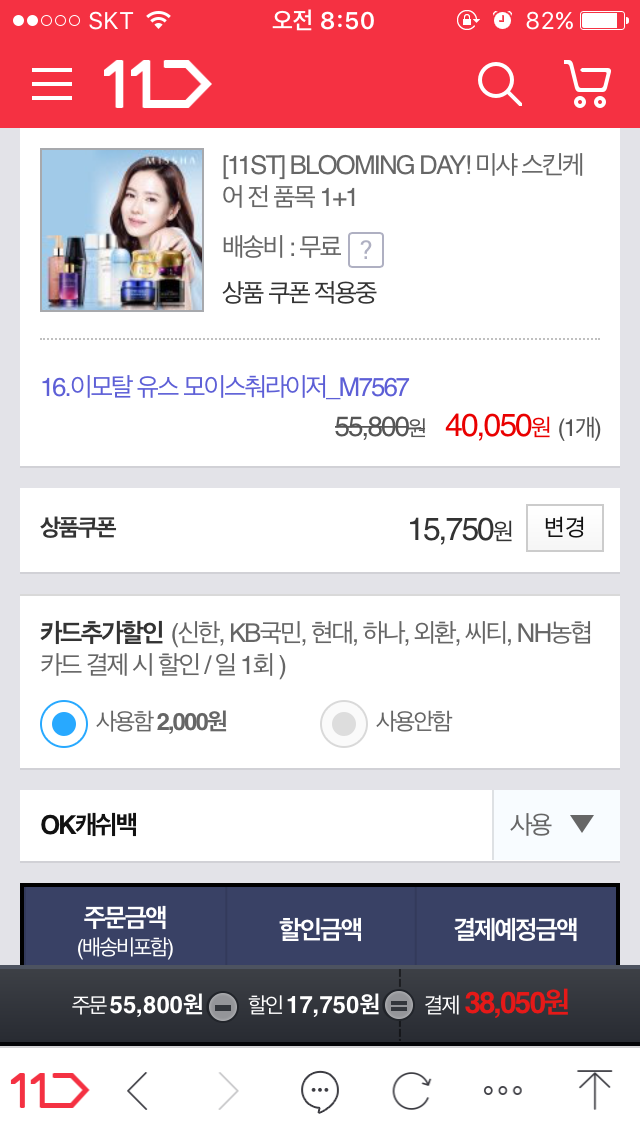
Task: Go forward with the right arrow
Action: tap(228, 1090)
